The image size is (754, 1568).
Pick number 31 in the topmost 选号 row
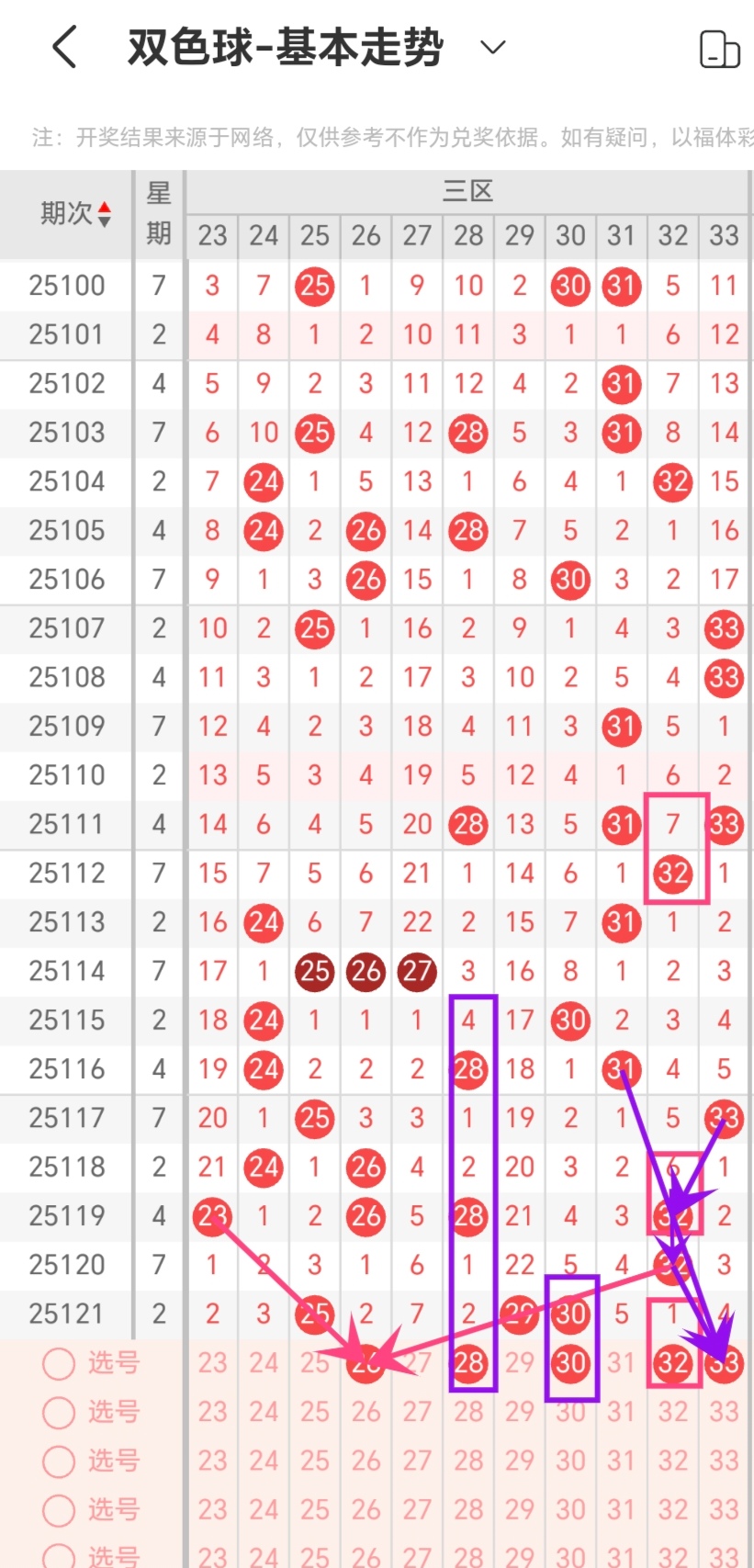tap(621, 1363)
